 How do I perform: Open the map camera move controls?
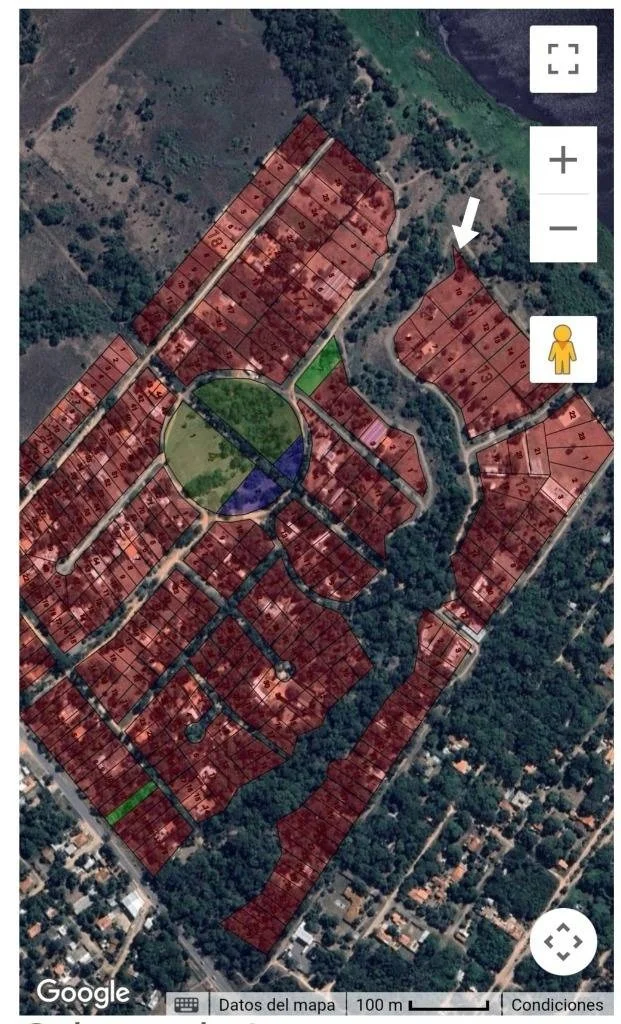[563, 941]
